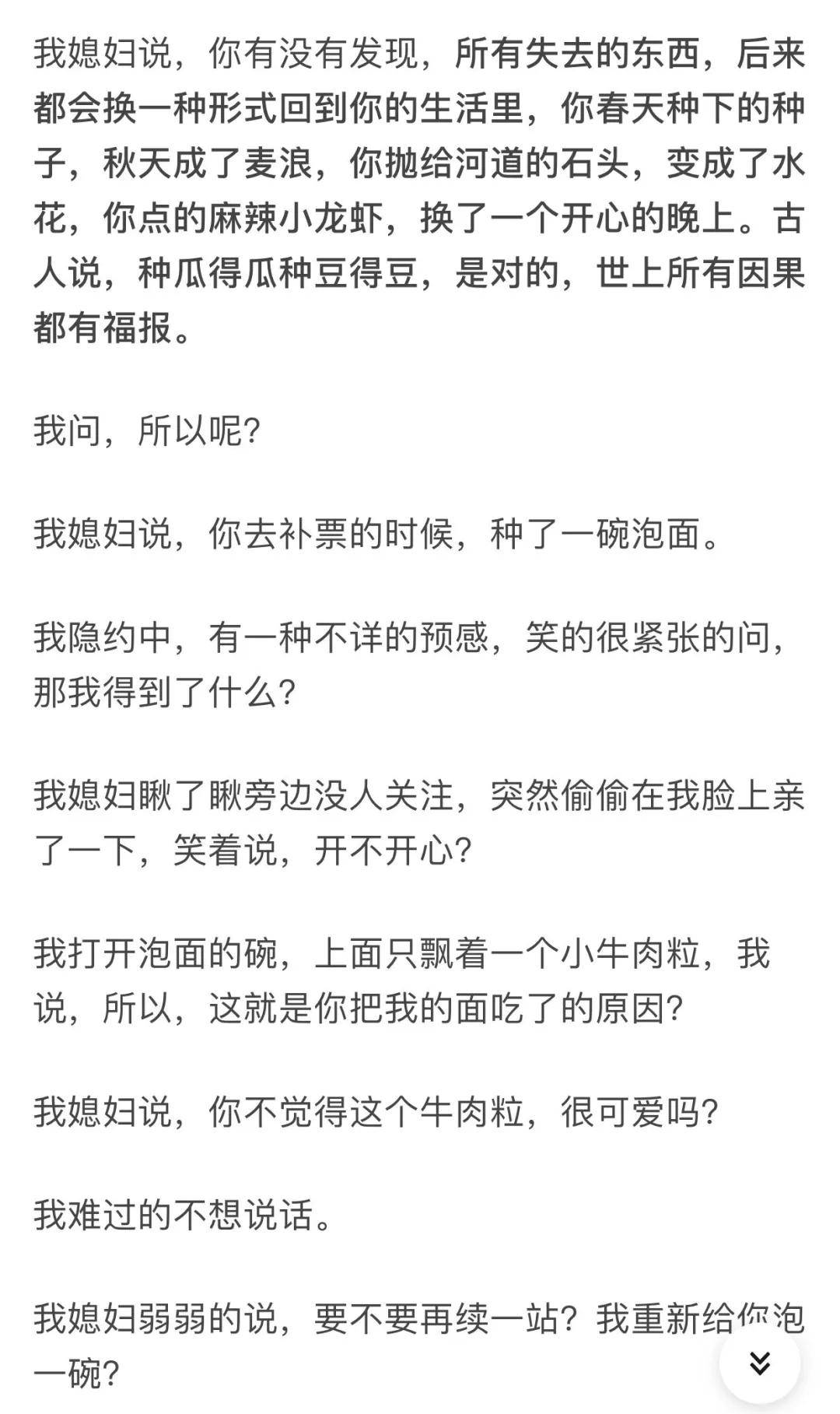
Task: Tap the double-arrow jump-to-bottom button
Action: [759, 1362]
